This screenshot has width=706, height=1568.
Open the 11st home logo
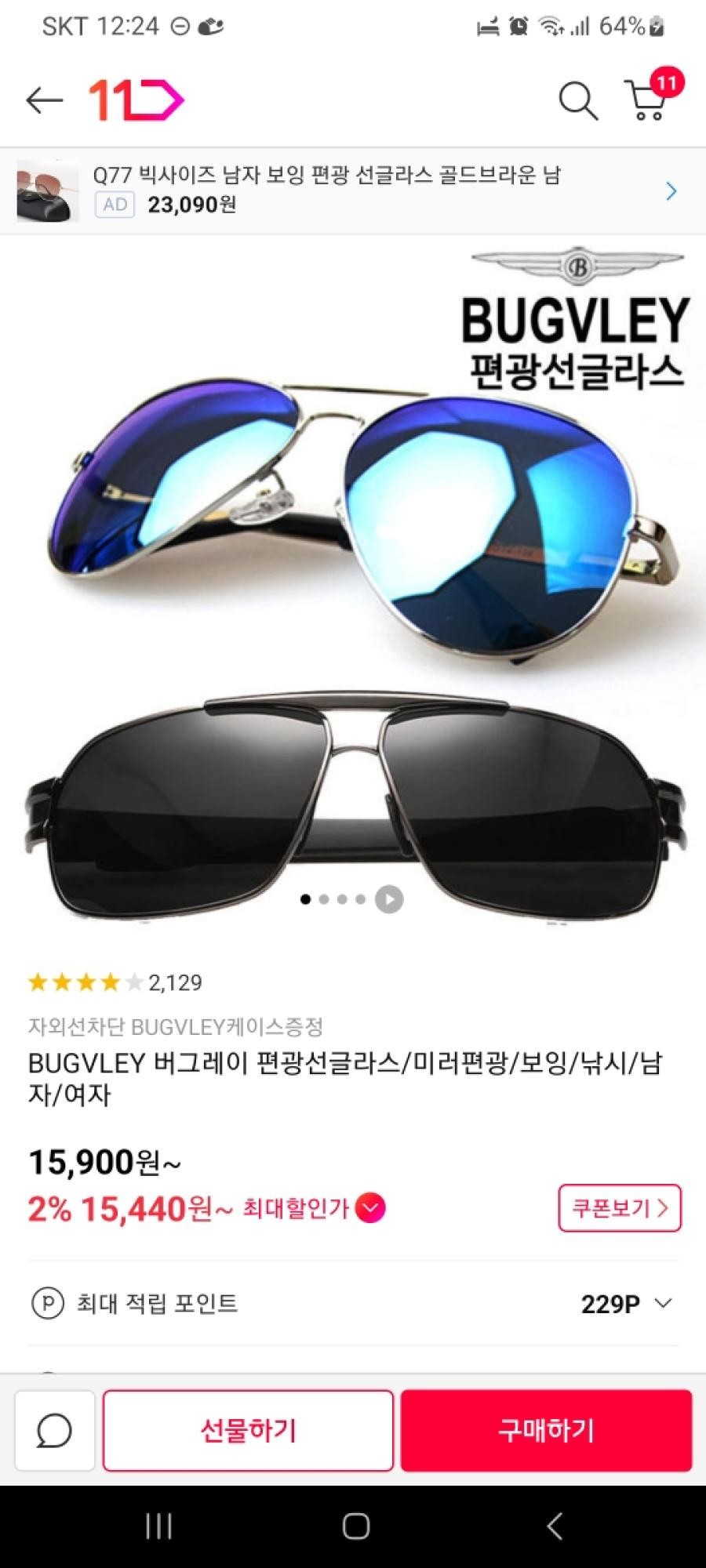(x=136, y=100)
